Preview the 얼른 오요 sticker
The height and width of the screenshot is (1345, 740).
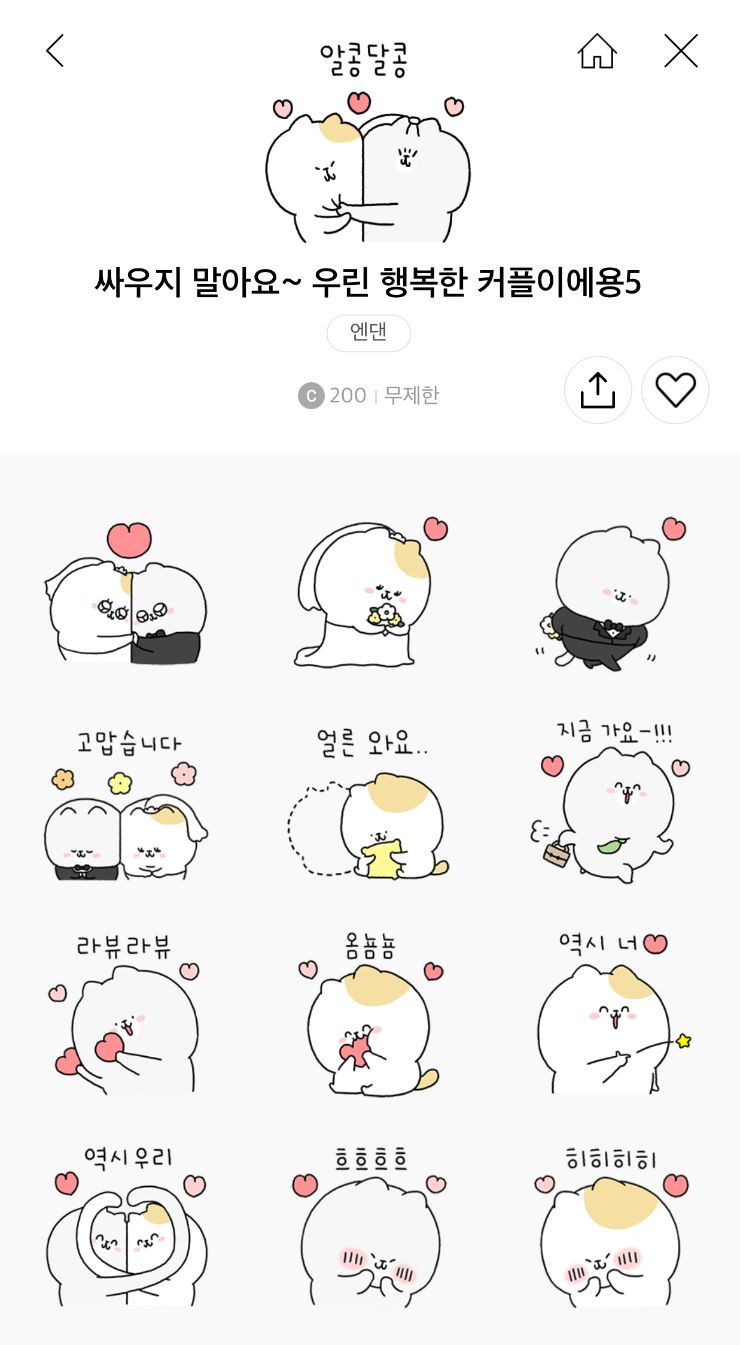(368, 808)
